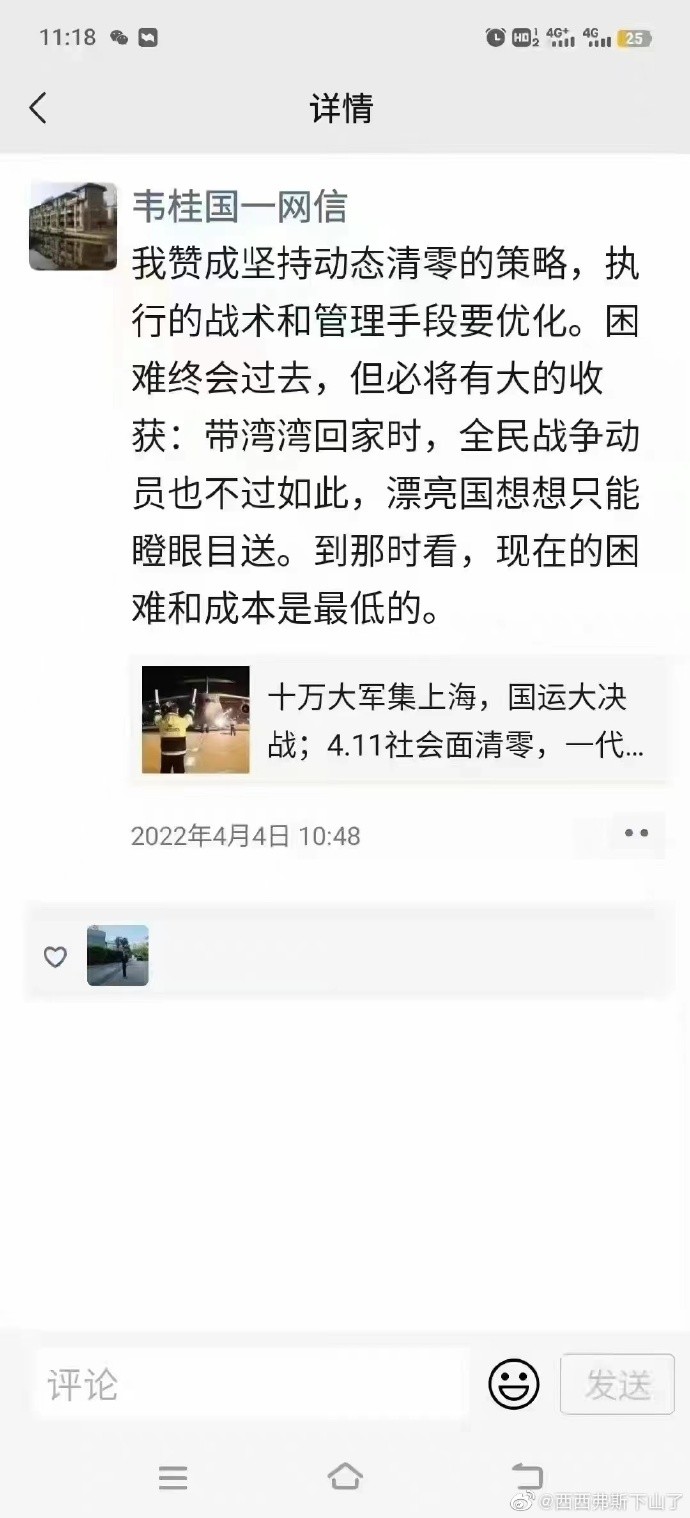Go back from the 详情 page

(38, 108)
